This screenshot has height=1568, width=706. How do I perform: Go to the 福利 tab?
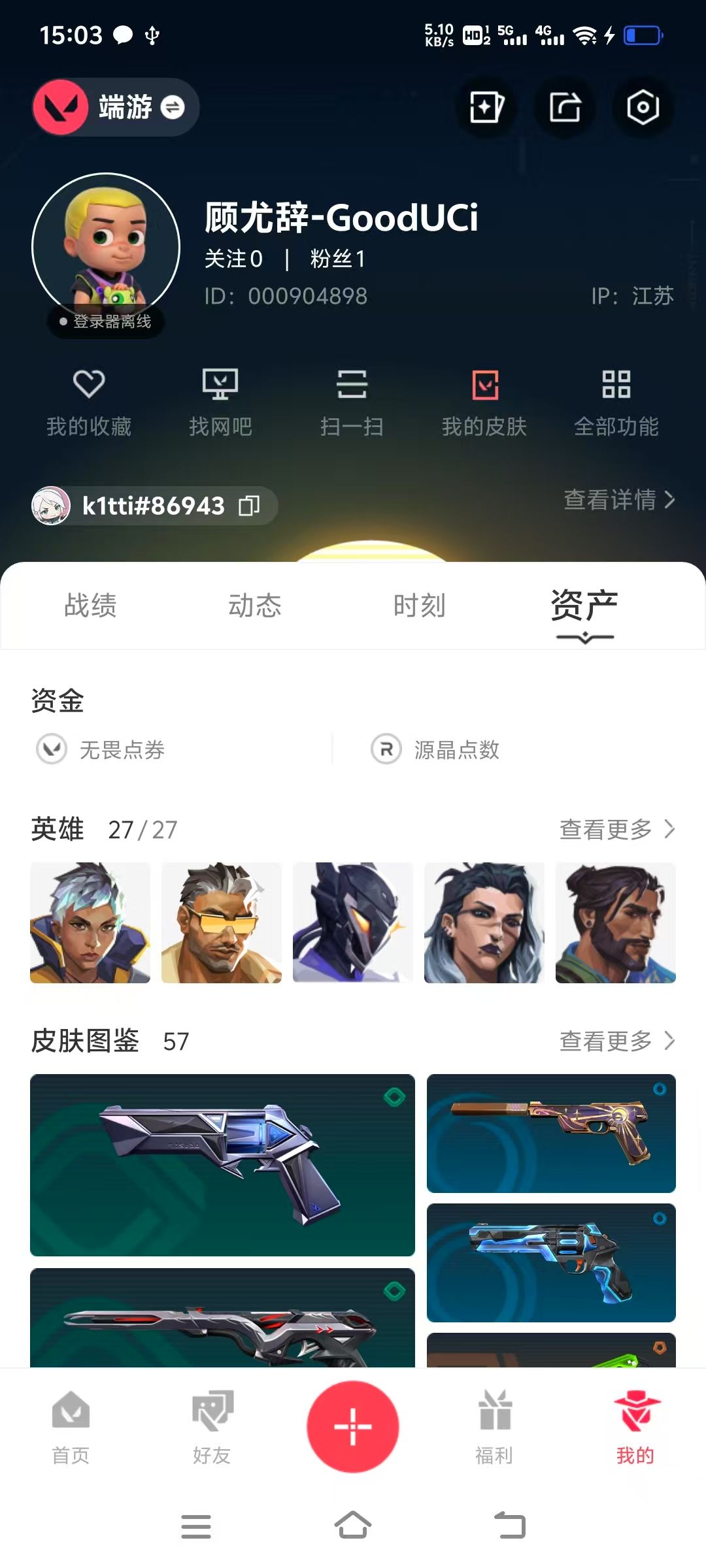click(x=494, y=1428)
